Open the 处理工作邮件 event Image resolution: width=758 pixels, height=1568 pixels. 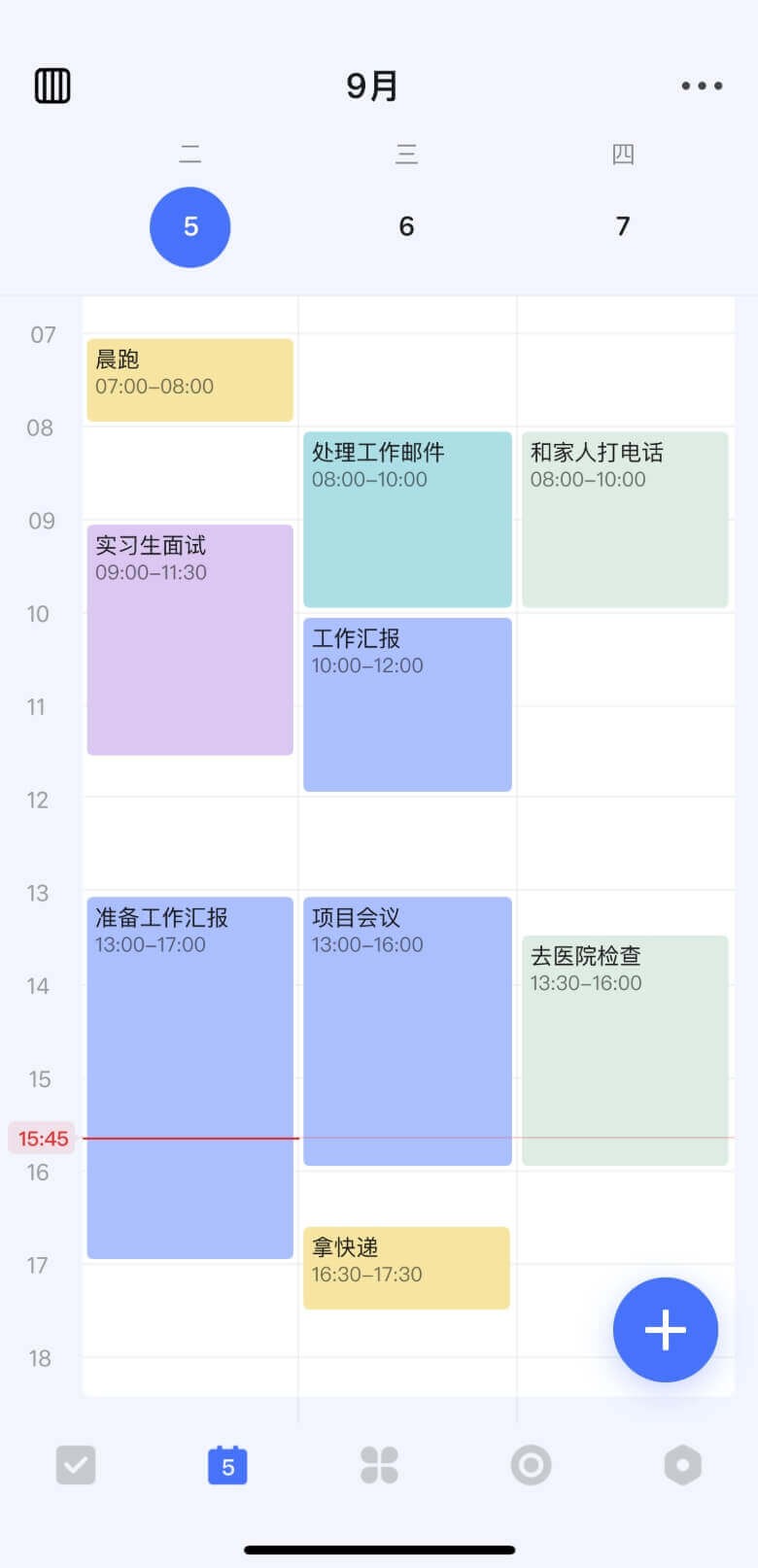click(x=407, y=520)
